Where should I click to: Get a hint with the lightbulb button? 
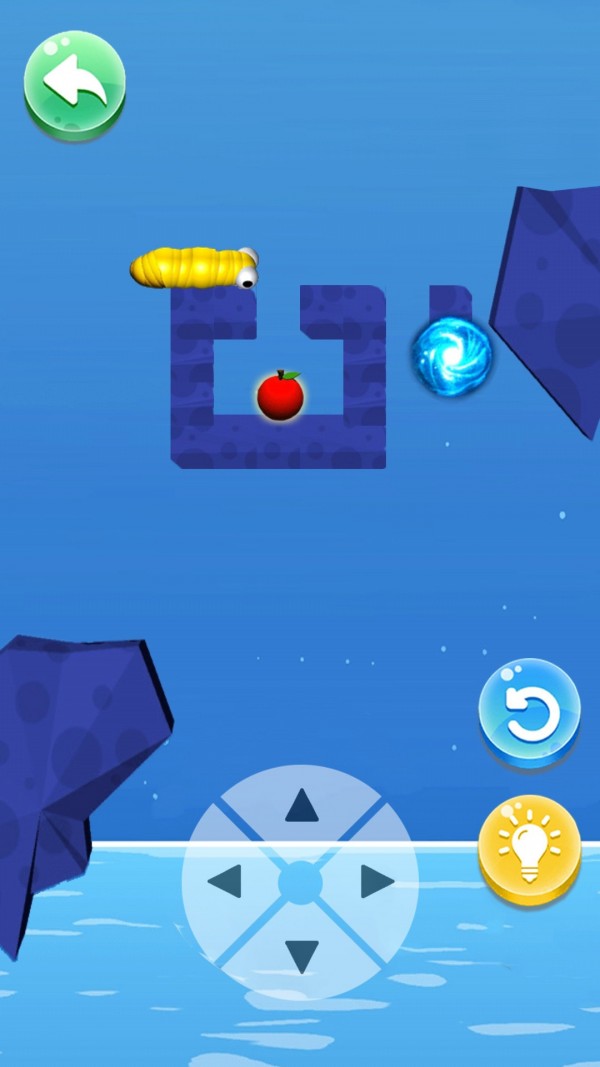(529, 848)
